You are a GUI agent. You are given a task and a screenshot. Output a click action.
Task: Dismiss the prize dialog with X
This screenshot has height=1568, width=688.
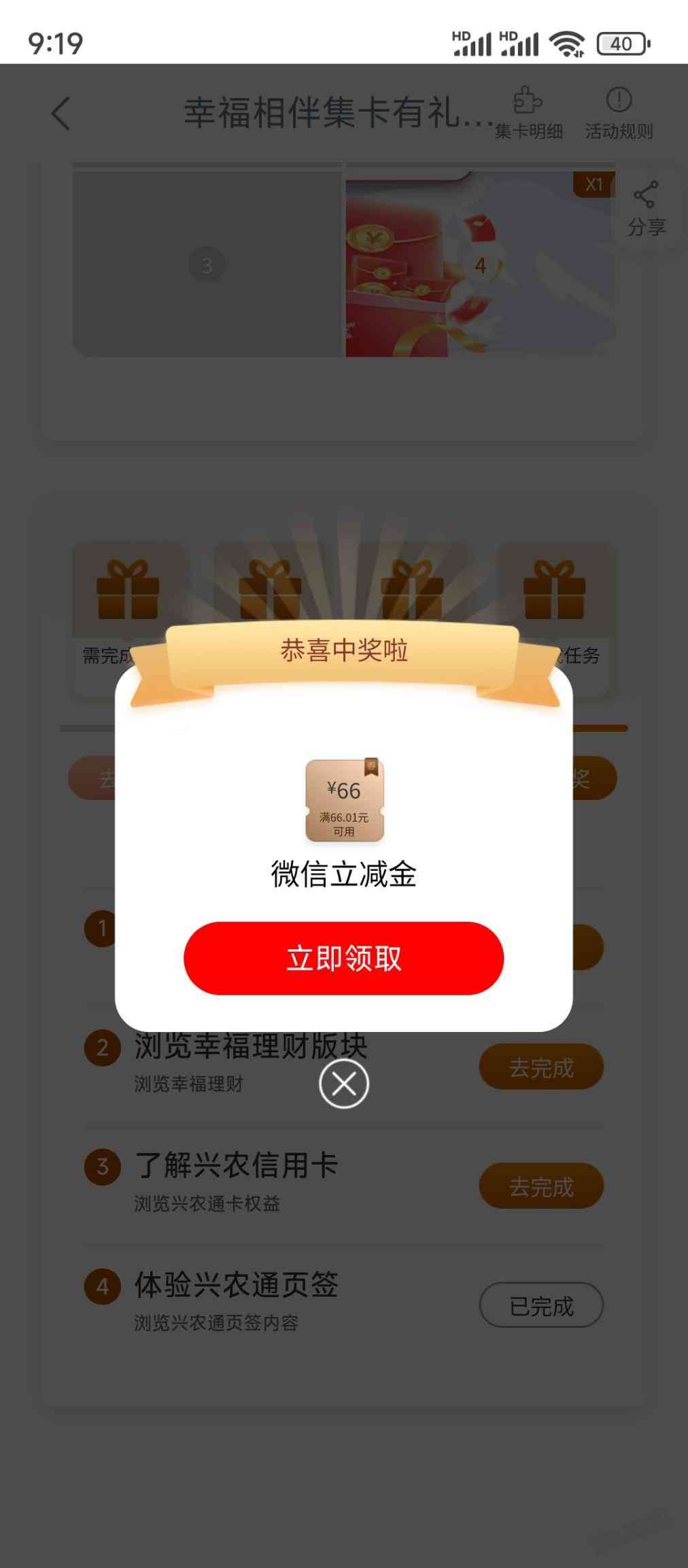pos(343,1083)
